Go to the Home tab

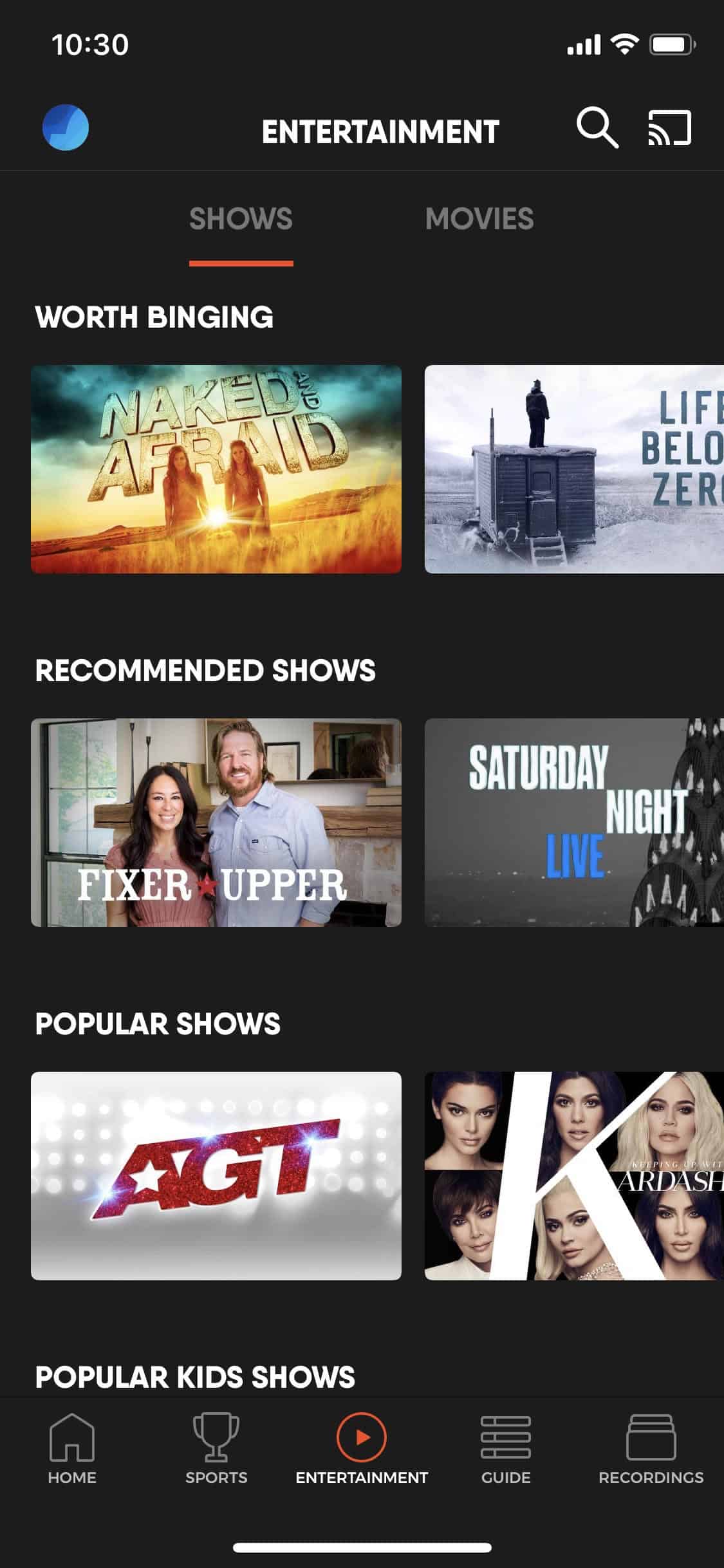pos(72,1449)
